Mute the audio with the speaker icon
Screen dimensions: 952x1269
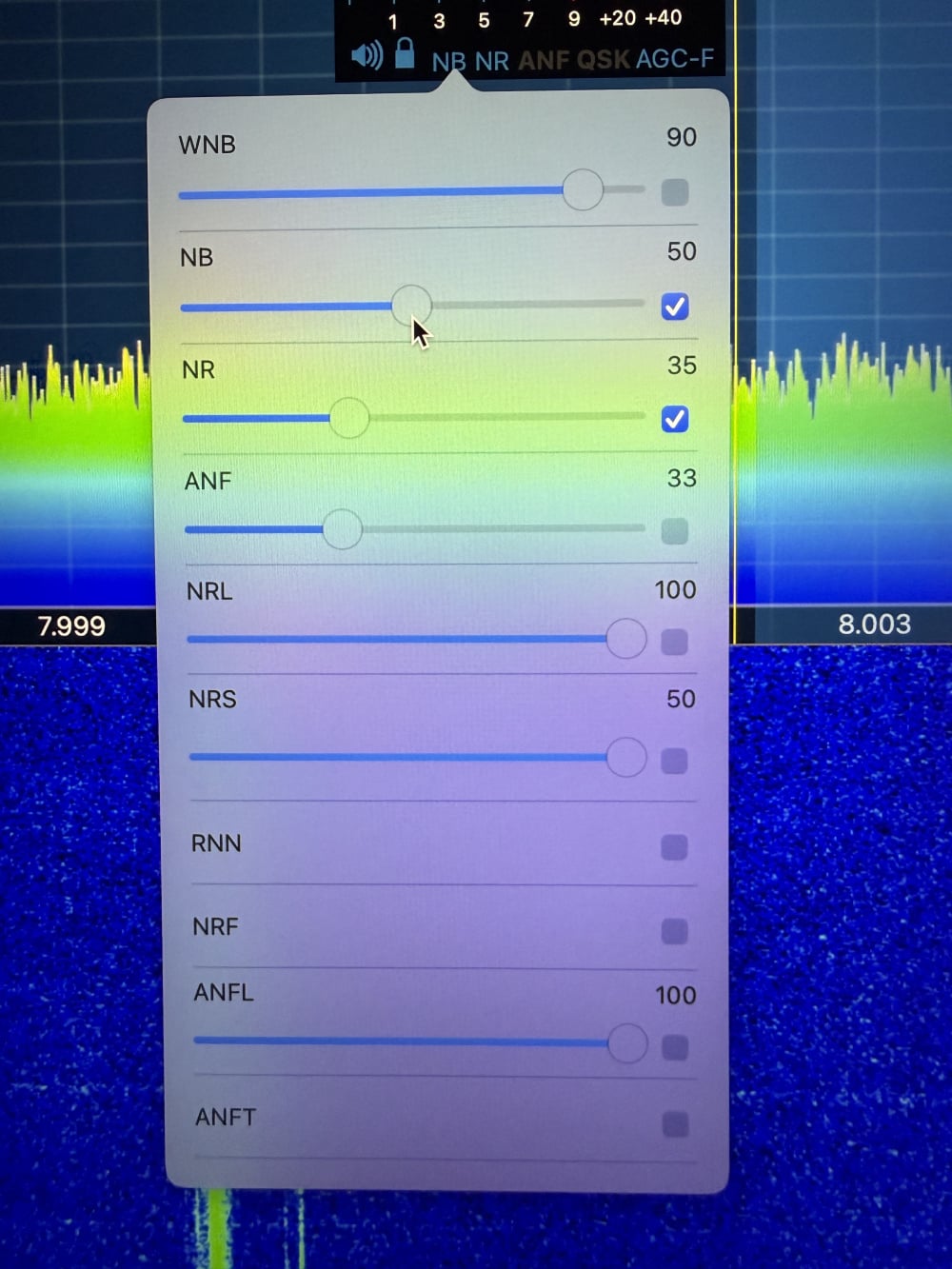pyautogui.click(x=367, y=55)
